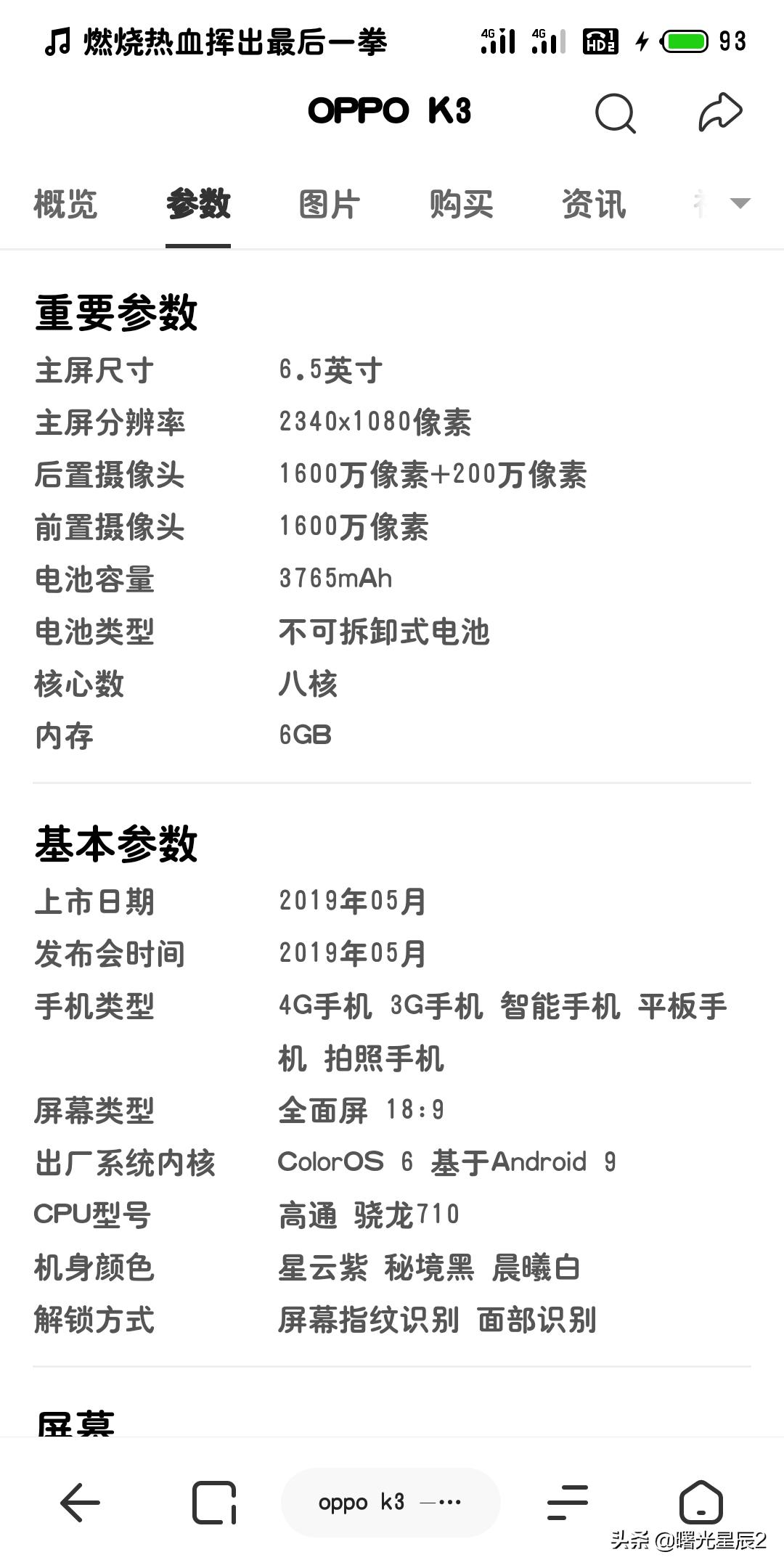Open the 购买 tab
784x1568 pixels.
pos(462,204)
